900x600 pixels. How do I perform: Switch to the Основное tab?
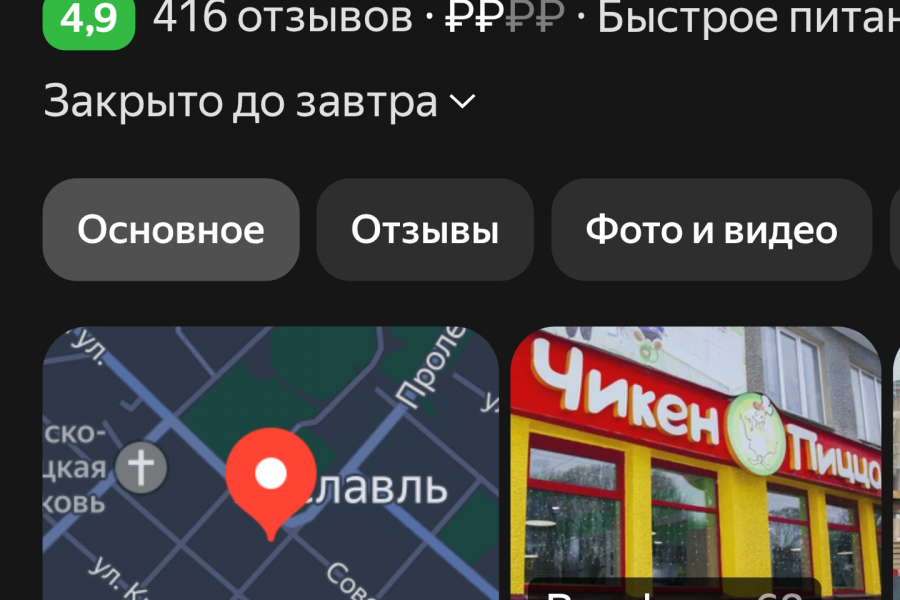(x=171, y=230)
